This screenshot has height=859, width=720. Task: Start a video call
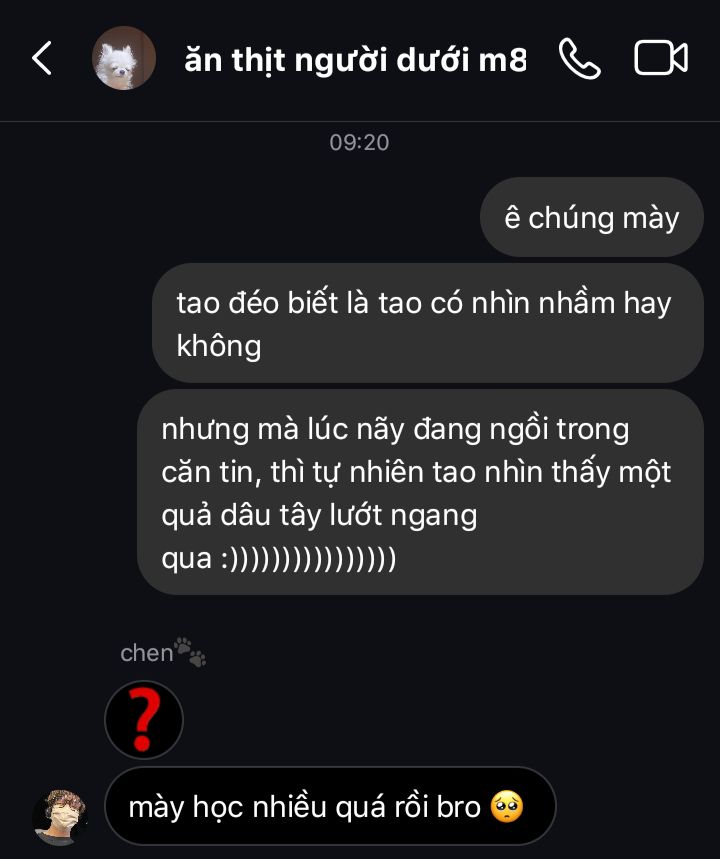pyautogui.click(x=661, y=58)
